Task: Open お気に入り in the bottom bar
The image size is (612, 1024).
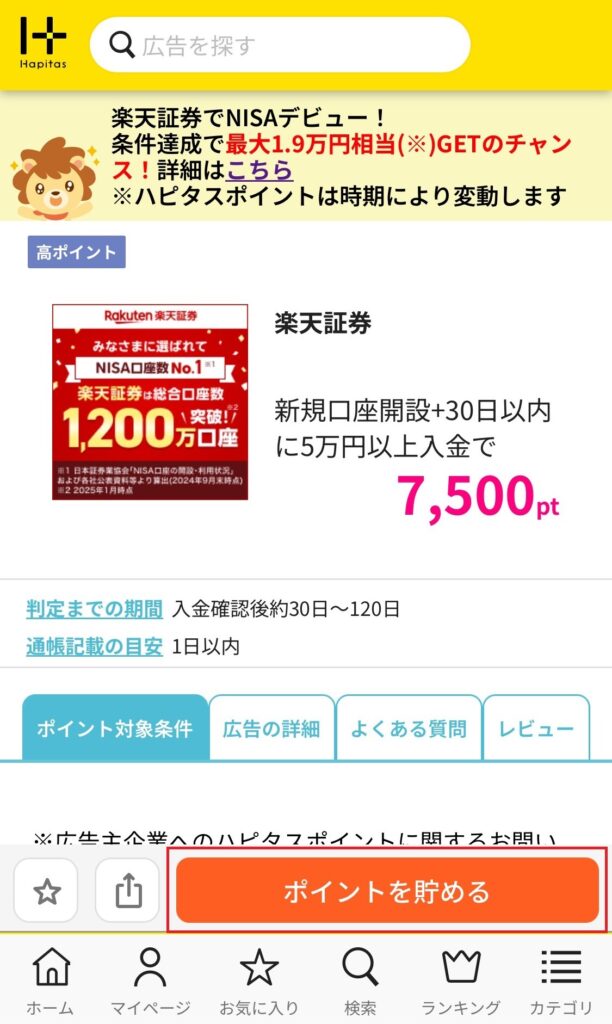Action: [x=259, y=981]
